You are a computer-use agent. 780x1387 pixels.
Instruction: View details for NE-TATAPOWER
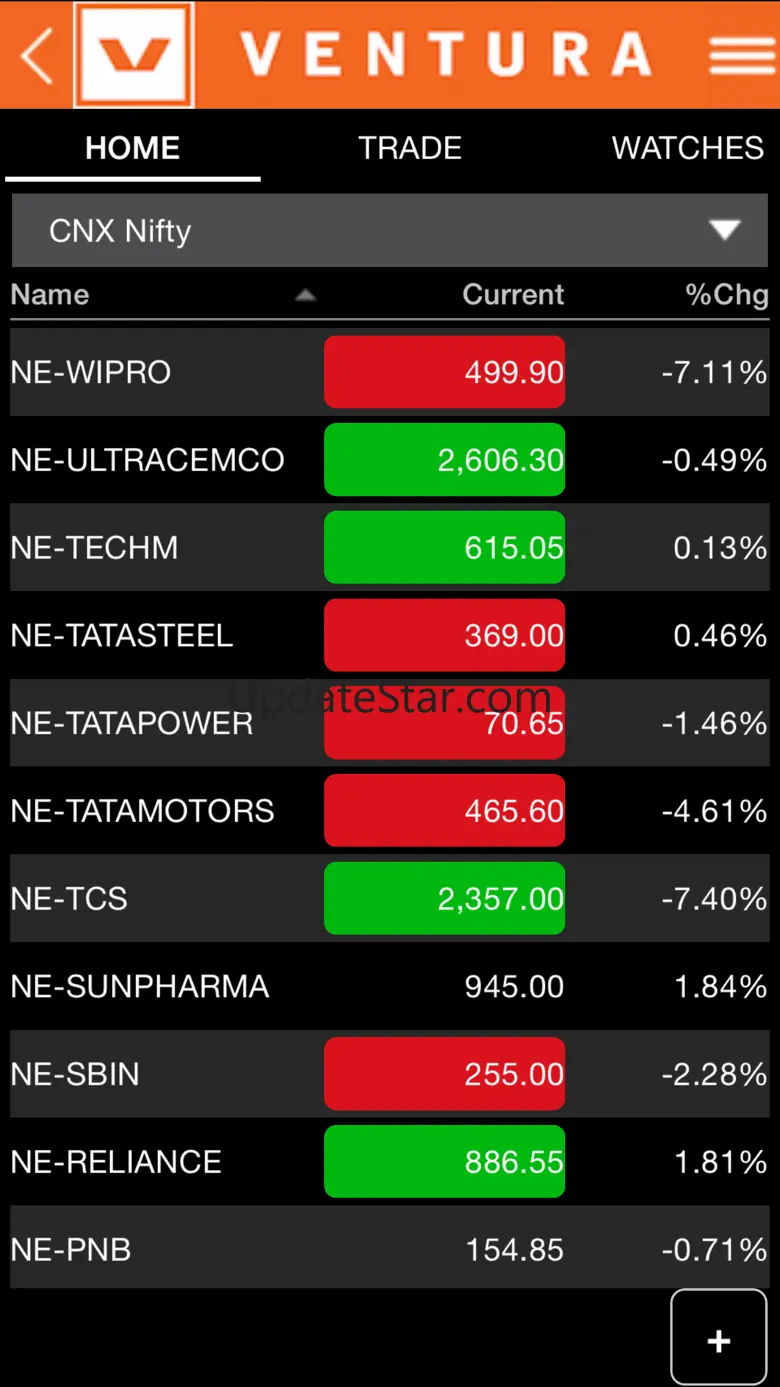390,723
